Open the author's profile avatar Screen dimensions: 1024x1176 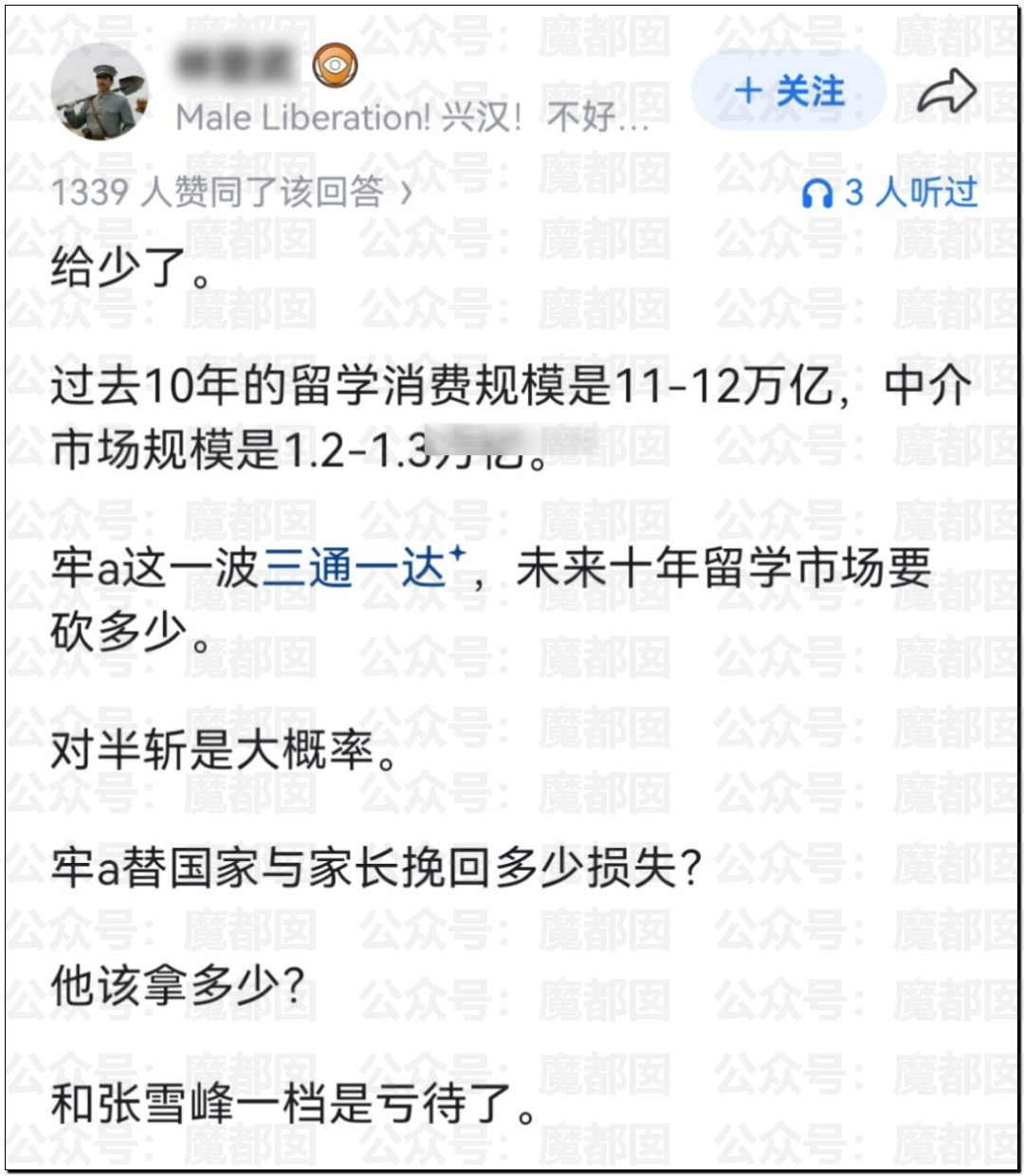point(100,92)
